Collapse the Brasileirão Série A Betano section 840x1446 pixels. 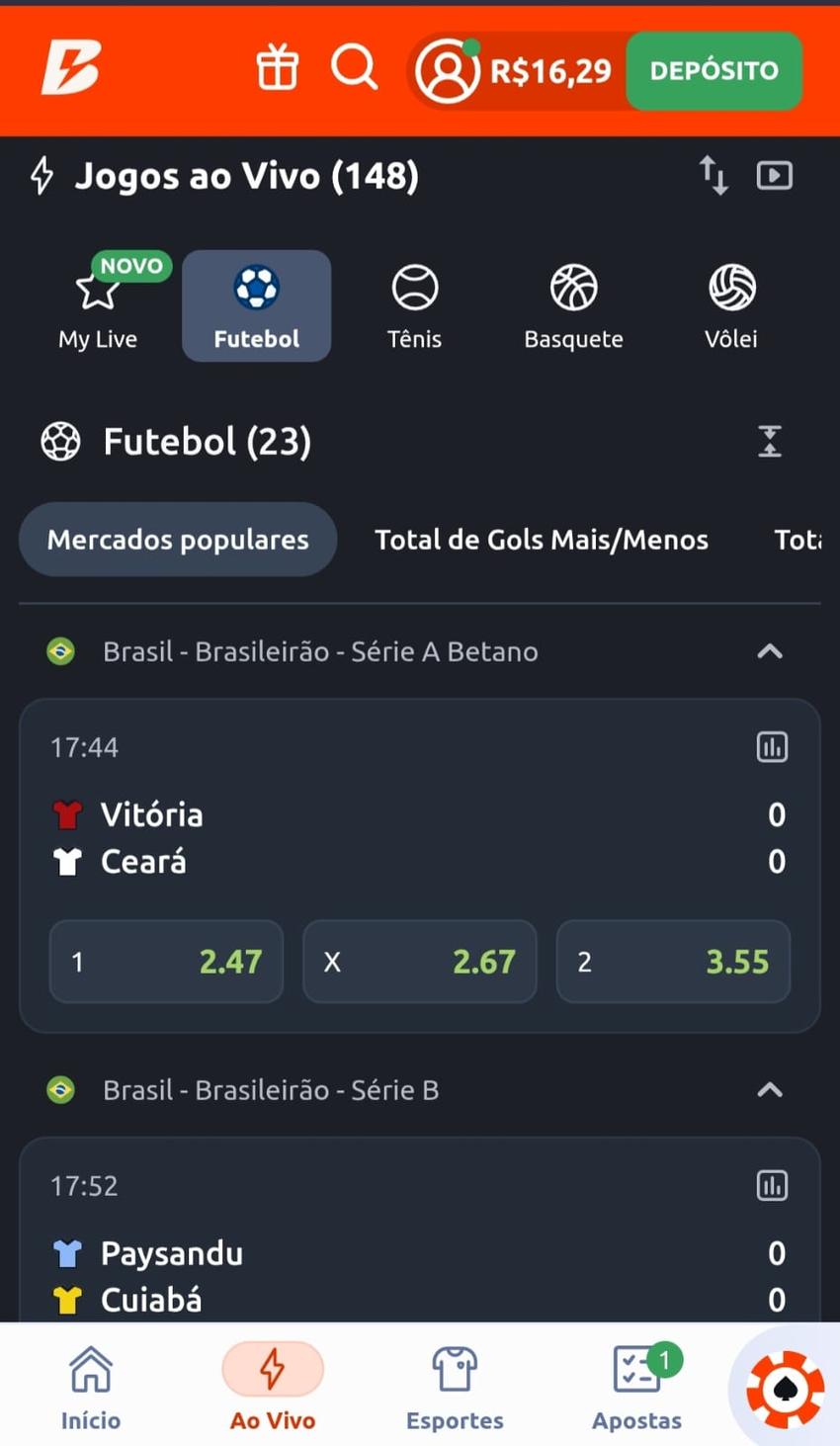[770, 651]
